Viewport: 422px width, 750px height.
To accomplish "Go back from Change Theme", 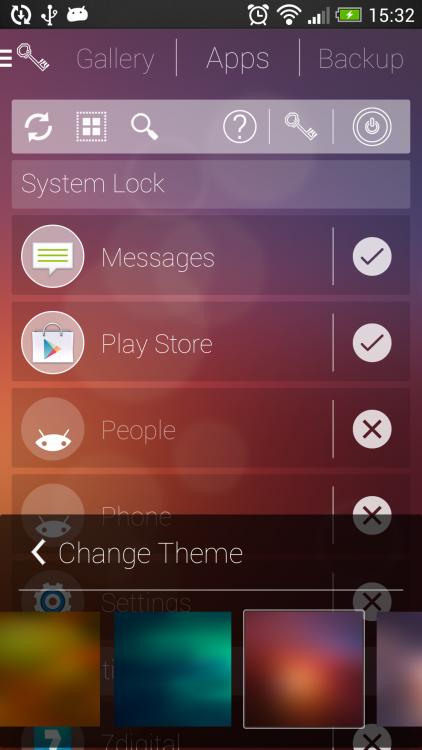I will (38, 552).
